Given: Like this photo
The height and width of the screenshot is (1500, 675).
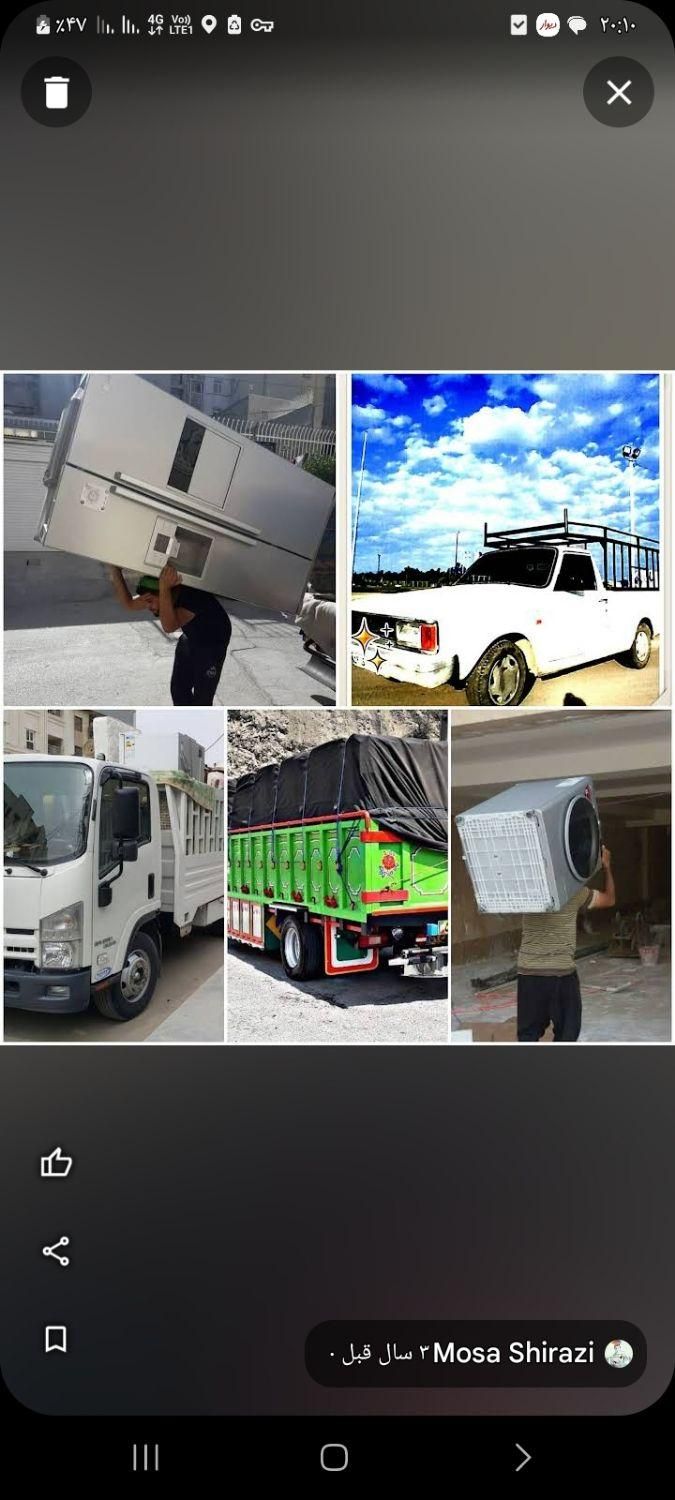Looking at the screenshot, I should pos(56,1162).
